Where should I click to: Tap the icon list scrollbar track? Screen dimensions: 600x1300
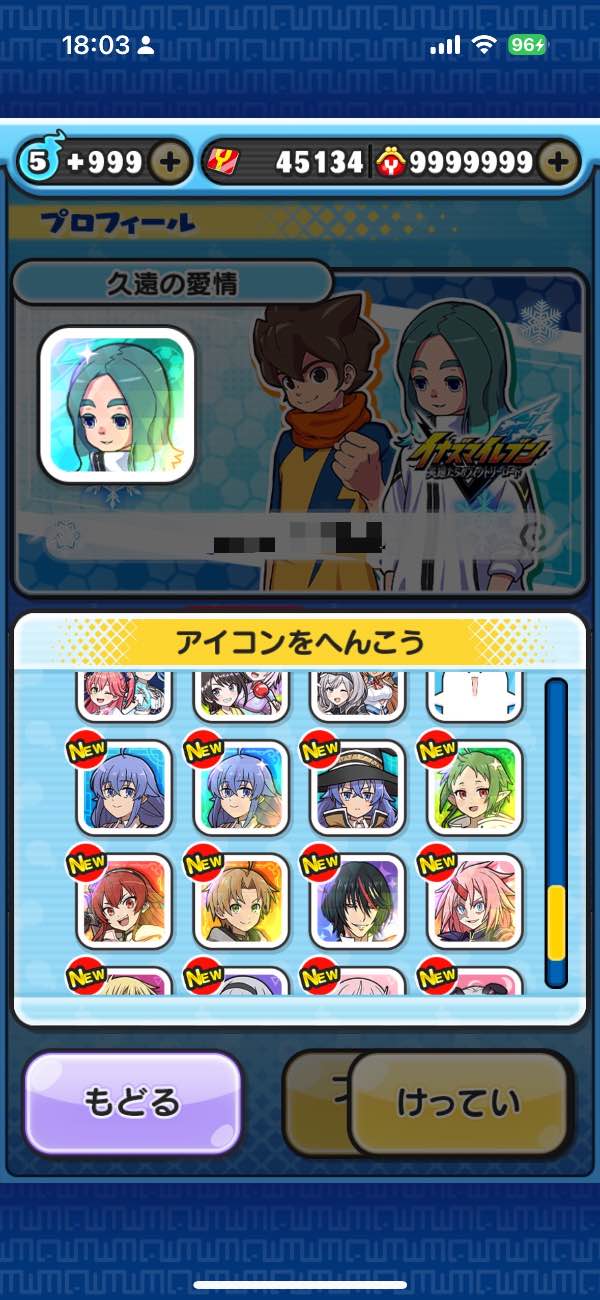click(555, 780)
